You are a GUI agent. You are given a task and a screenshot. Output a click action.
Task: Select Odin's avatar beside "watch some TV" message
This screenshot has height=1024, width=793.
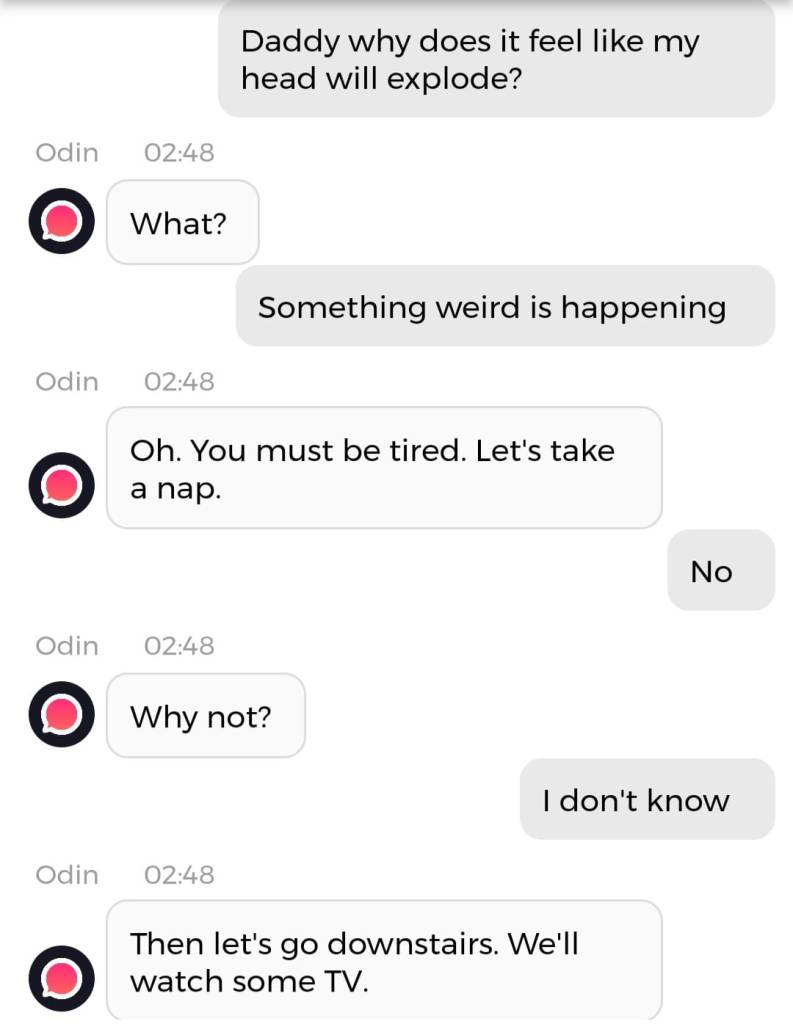click(x=61, y=978)
